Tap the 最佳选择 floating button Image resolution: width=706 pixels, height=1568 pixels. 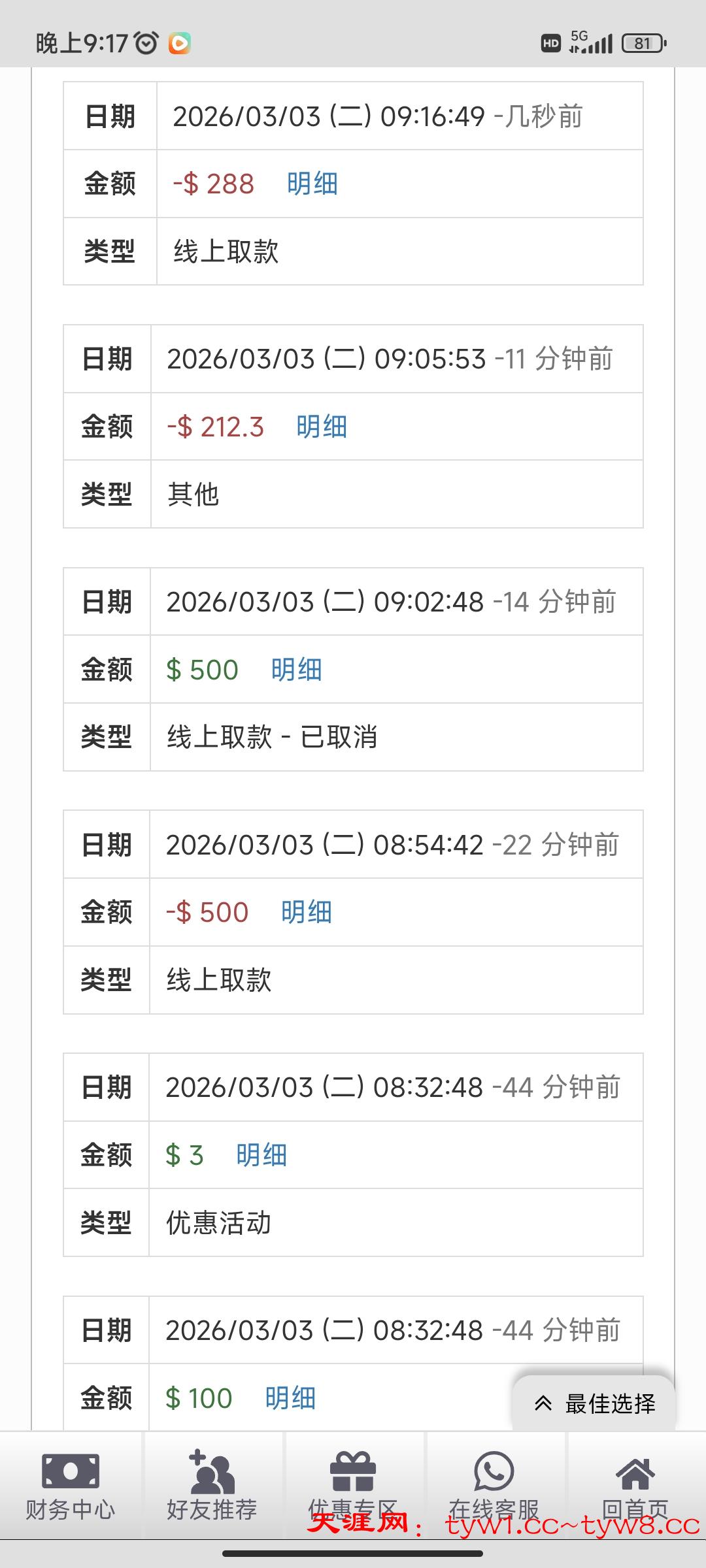click(x=594, y=1403)
